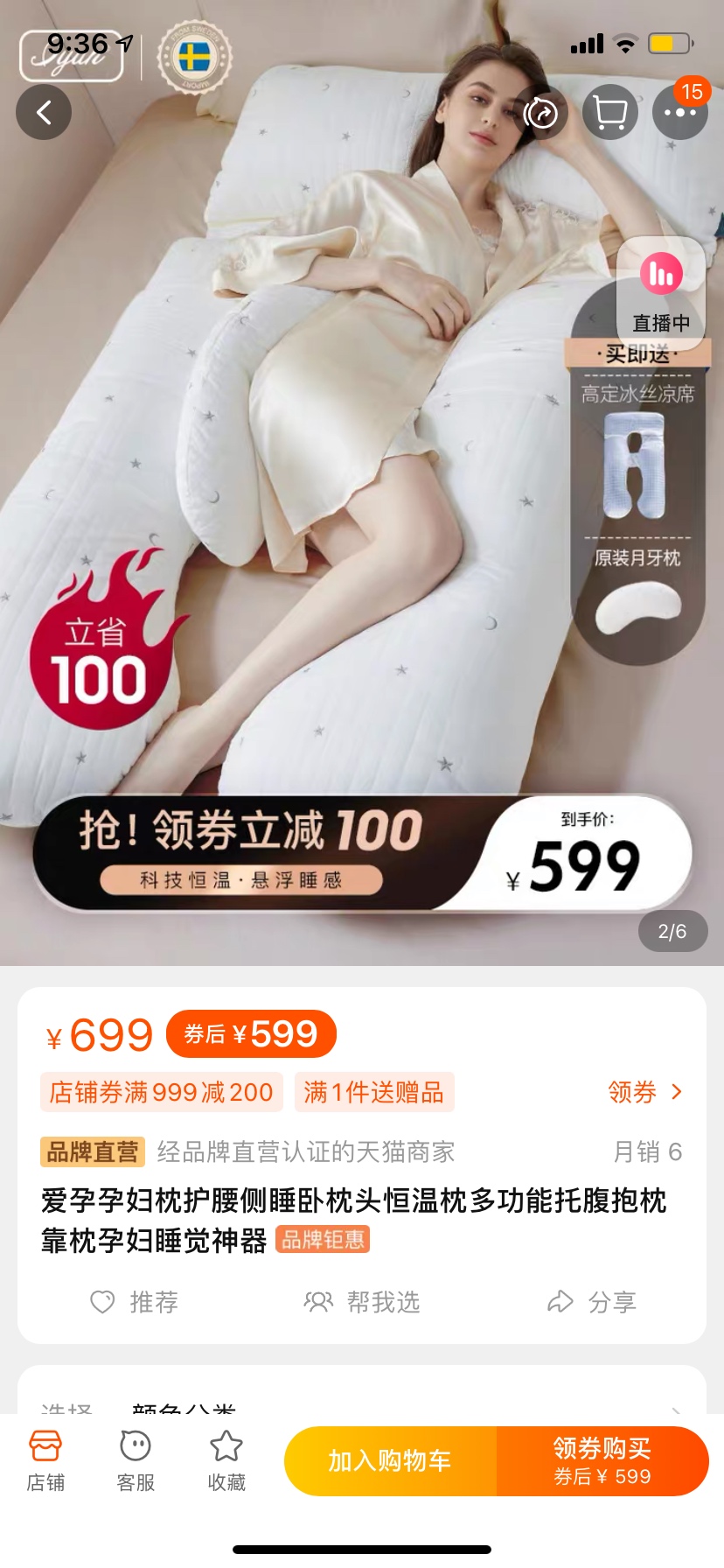The image size is (724, 1568).
Task: Open the 店铺 store page
Action: point(45,1460)
